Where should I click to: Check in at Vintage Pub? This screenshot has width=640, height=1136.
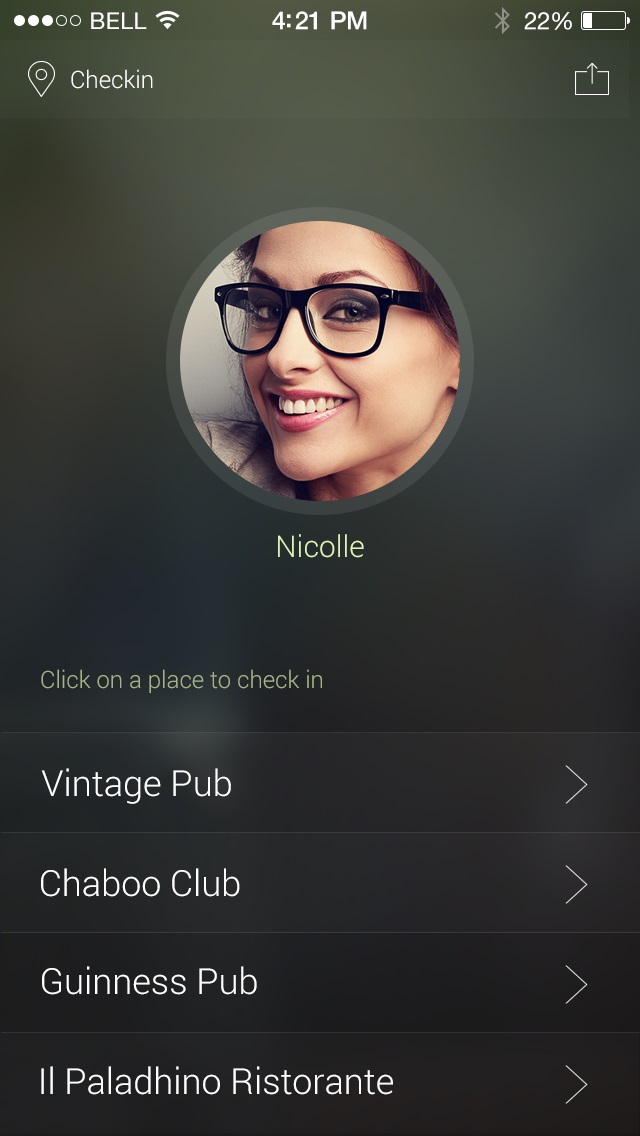point(320,782)
